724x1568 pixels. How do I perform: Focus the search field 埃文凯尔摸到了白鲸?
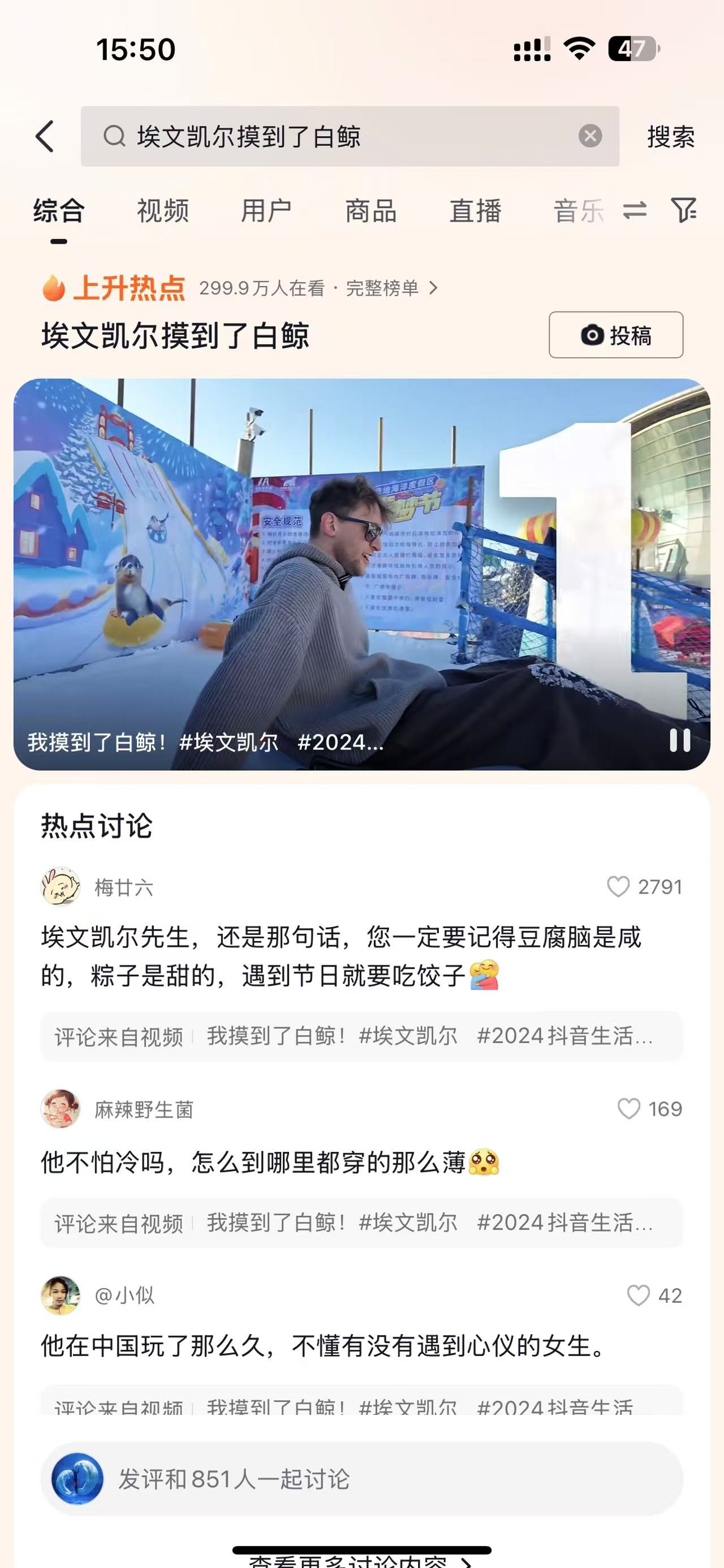click(x=341, y=136)
